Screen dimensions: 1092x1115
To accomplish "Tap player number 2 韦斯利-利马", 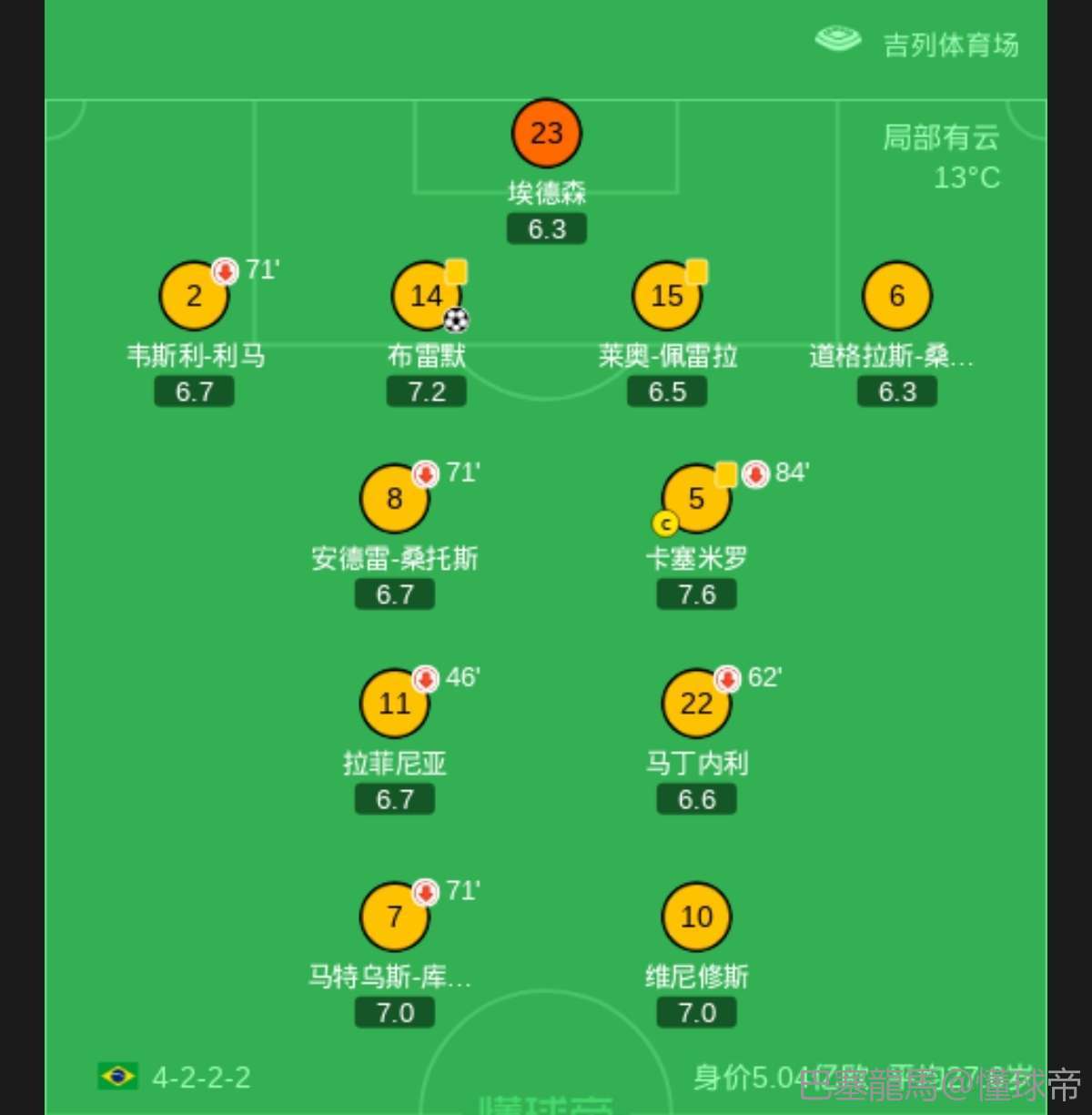I will click(x=194, y=296).
